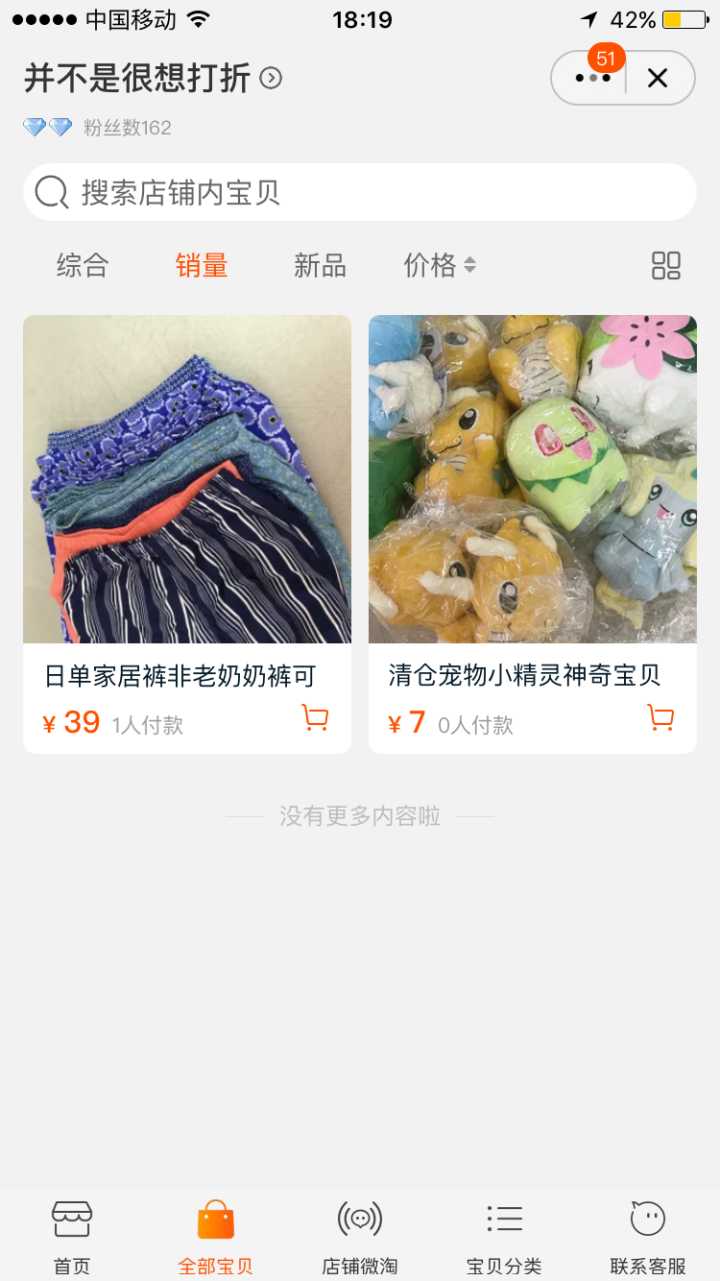Show 新品 items
Viewport: 720px width, 1281px height.
point(319,265)
